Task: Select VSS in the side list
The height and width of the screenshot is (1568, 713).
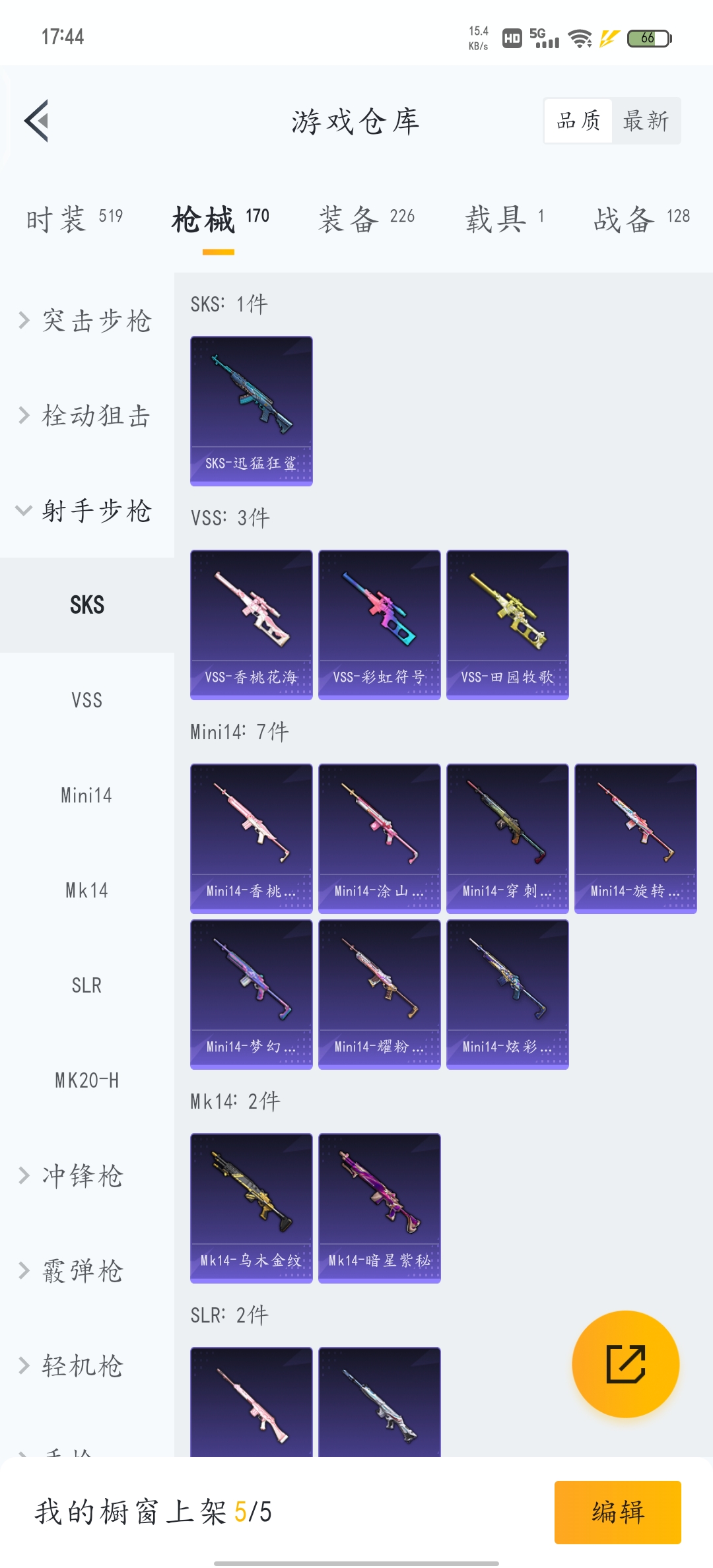Action: point(86,700)
